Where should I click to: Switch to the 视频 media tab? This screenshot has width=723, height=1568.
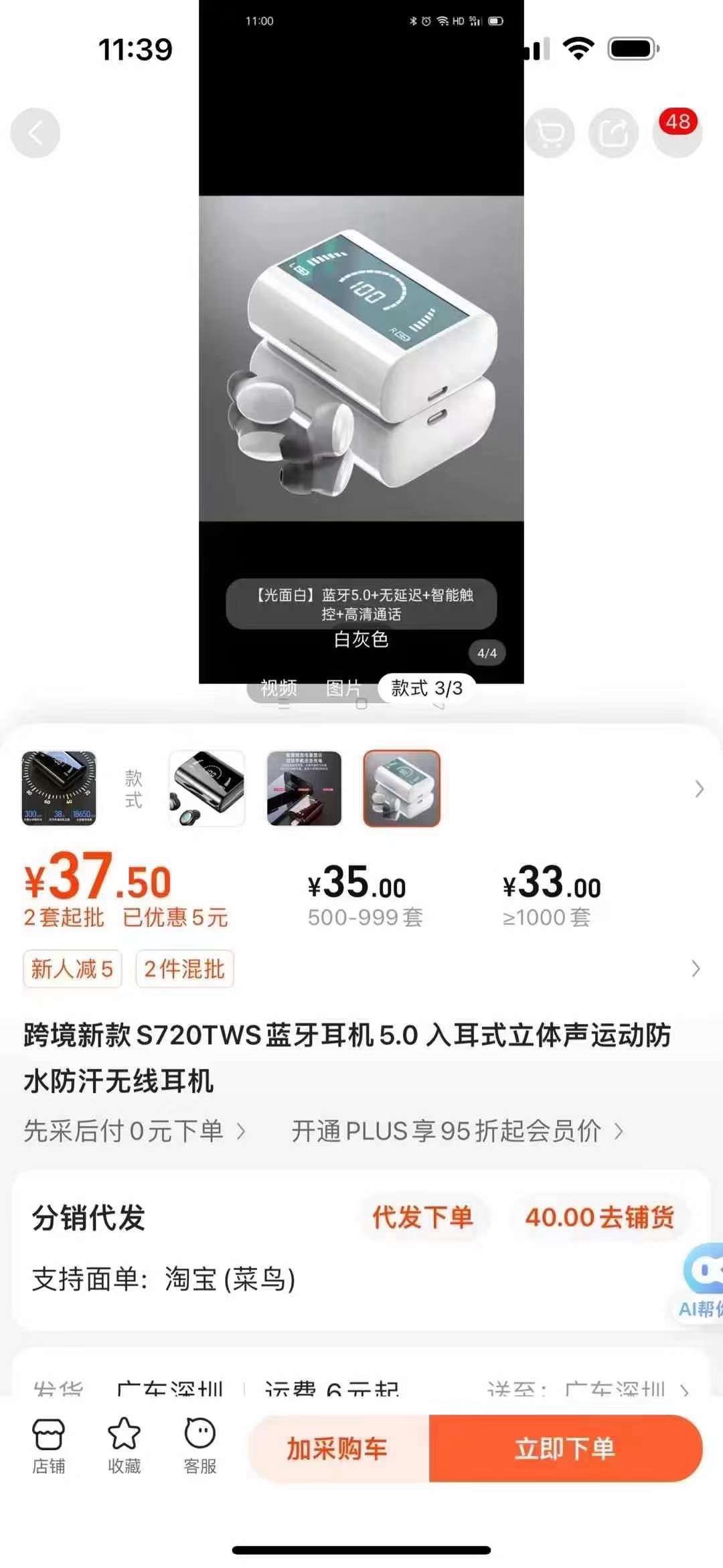click(278, 688)
